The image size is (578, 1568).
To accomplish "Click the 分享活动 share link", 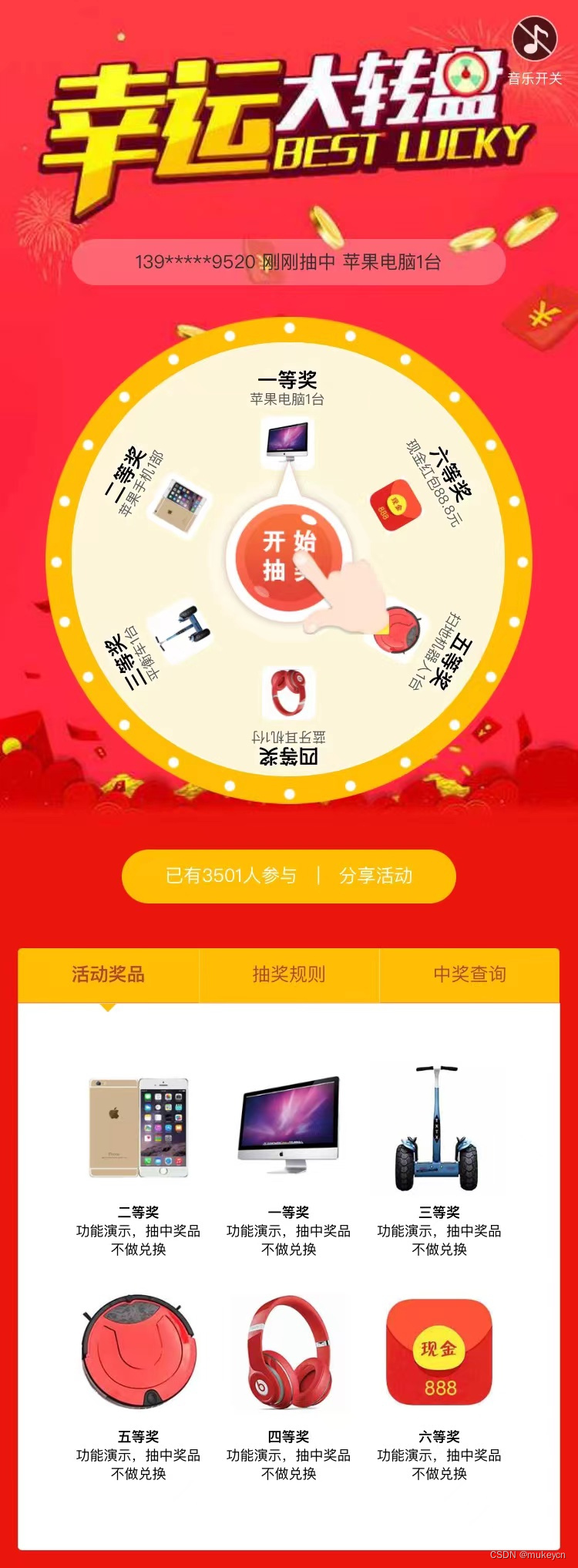I will 375,877.
